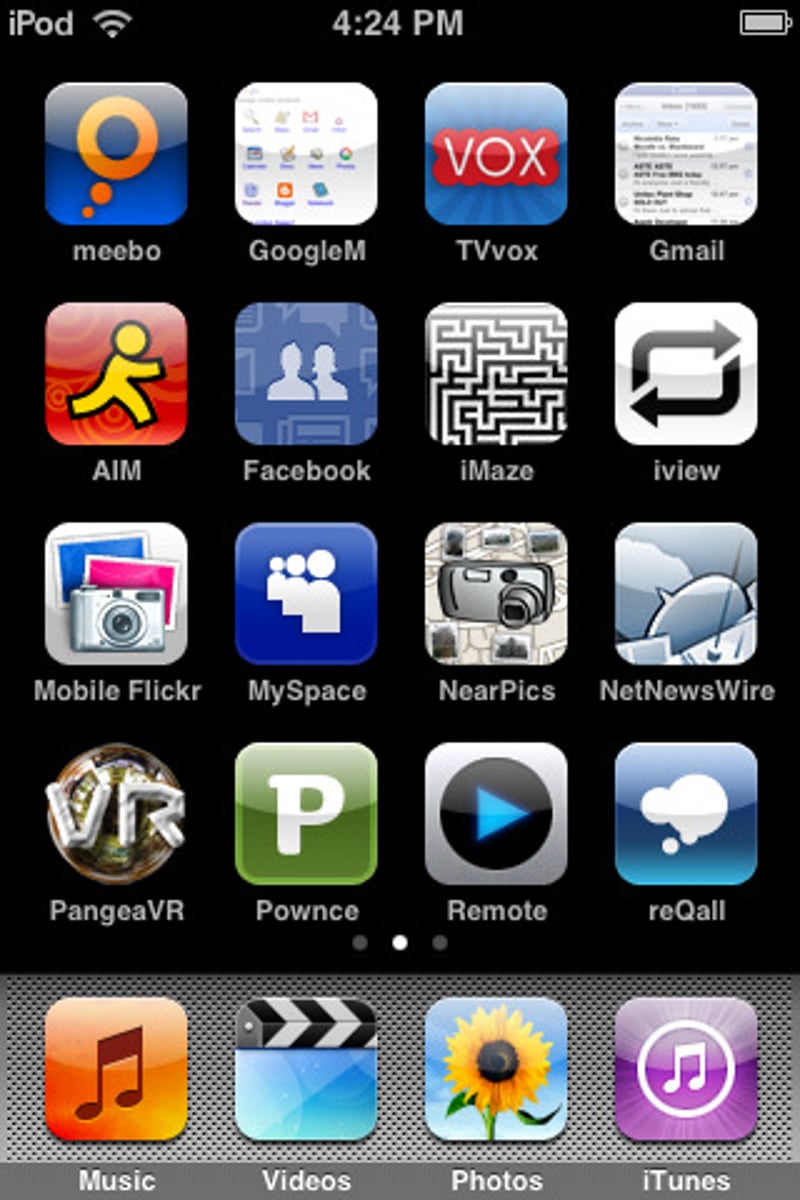Open Photos from the dock
Screen dimensions: 800x1200
pos(496,1068)
